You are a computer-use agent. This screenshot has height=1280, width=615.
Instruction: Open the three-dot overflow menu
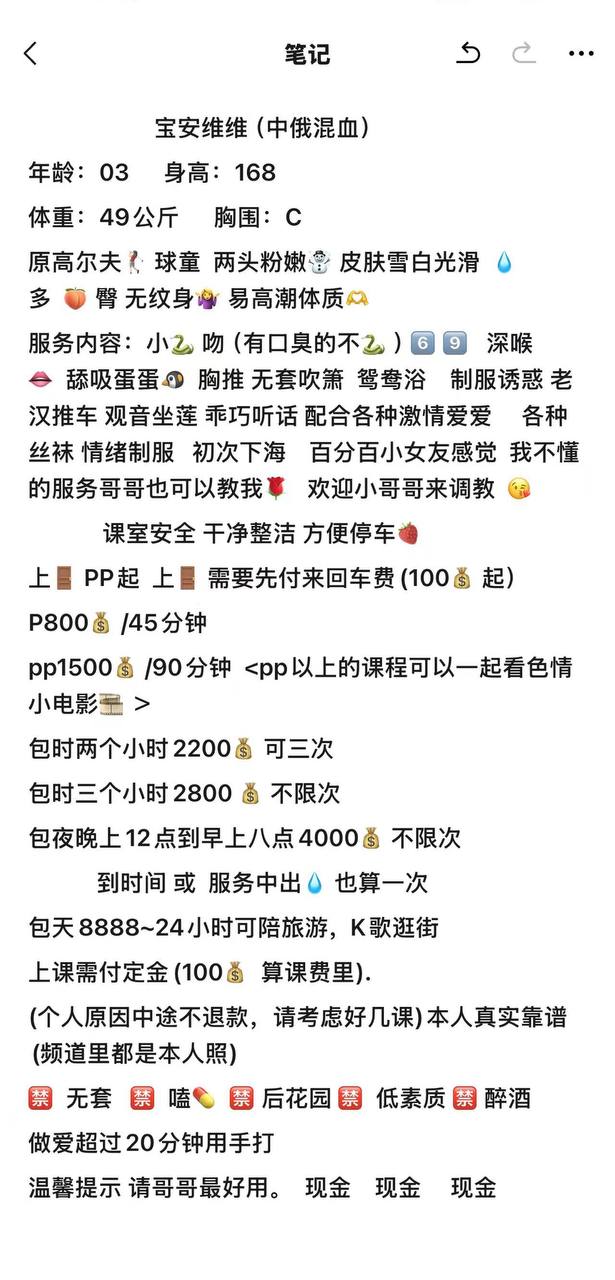[x=581, y=54]
